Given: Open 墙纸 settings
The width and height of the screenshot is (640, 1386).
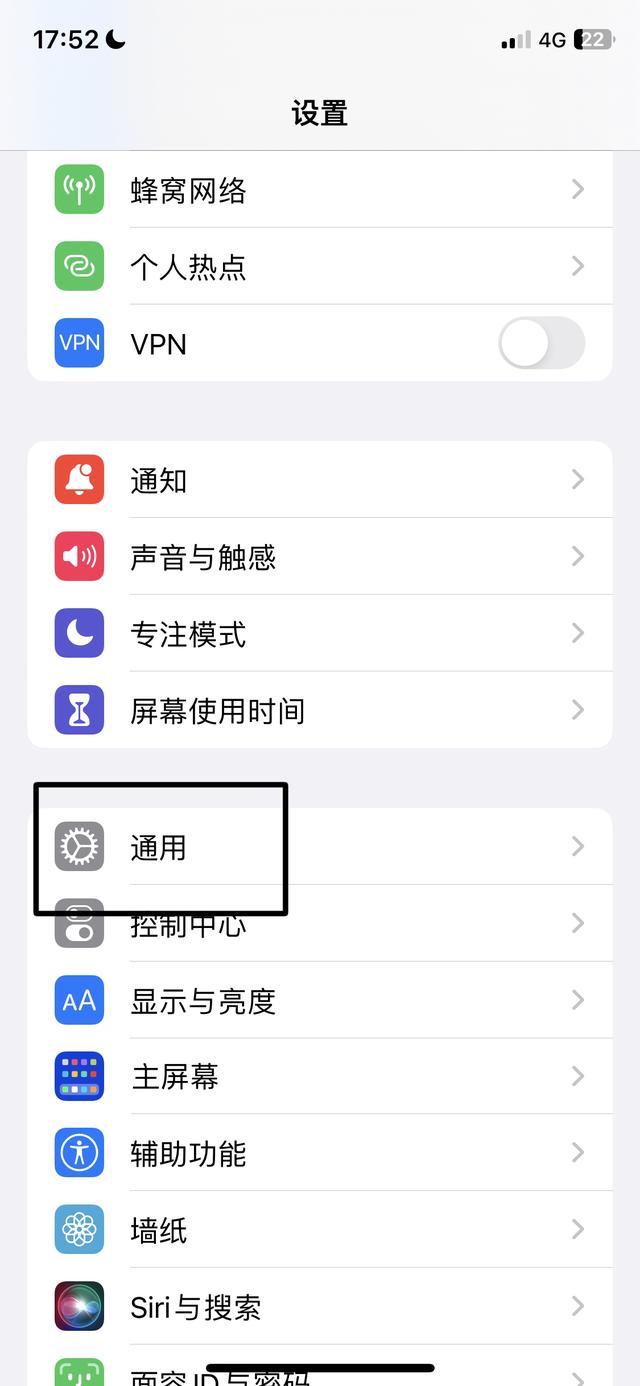Looking at the screenshot, I should [x=320, y=1229].
